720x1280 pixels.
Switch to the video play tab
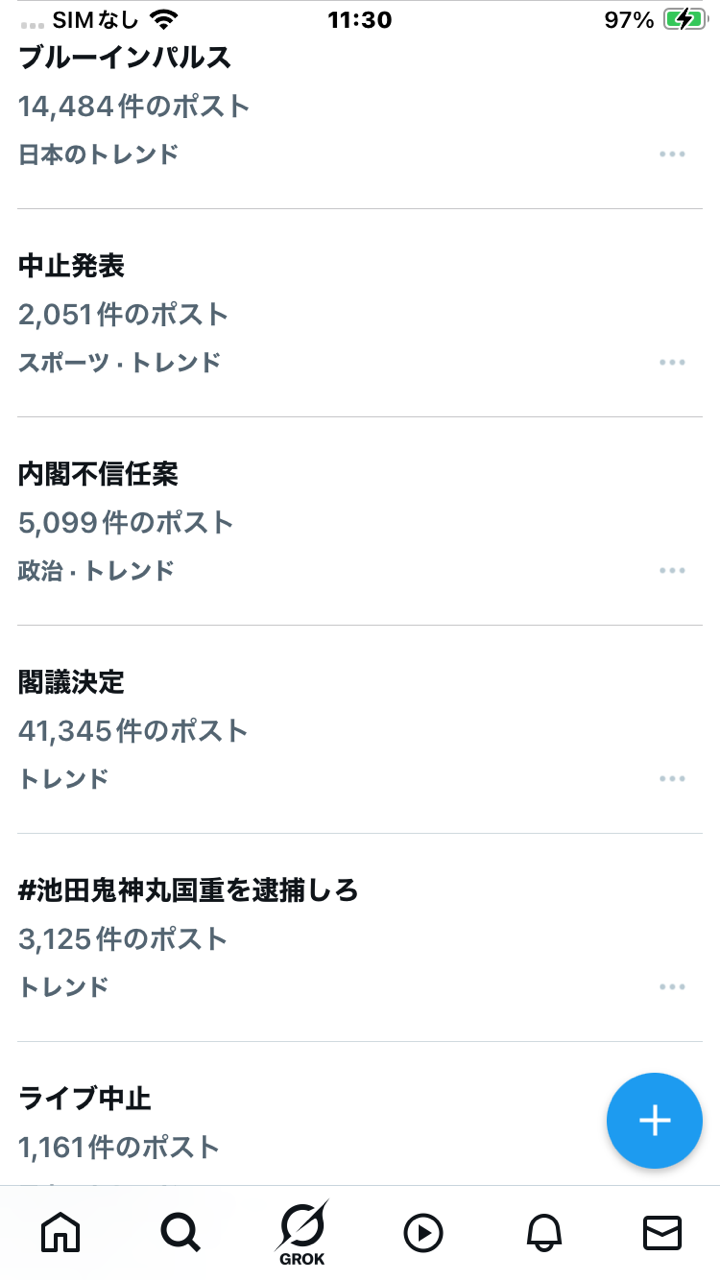(x=422, y=1233)
